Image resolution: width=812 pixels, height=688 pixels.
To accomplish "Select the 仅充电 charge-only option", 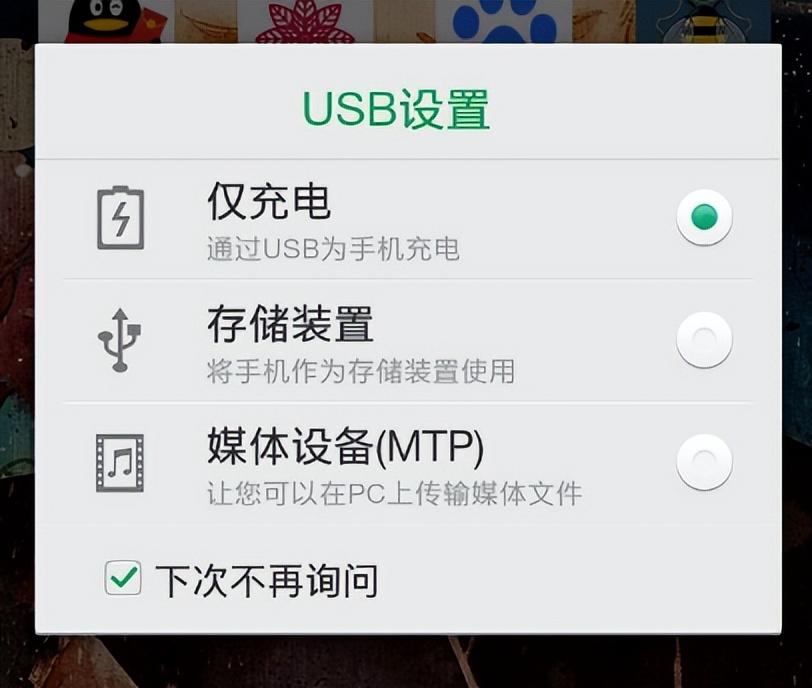I will (x=704, y=217).
